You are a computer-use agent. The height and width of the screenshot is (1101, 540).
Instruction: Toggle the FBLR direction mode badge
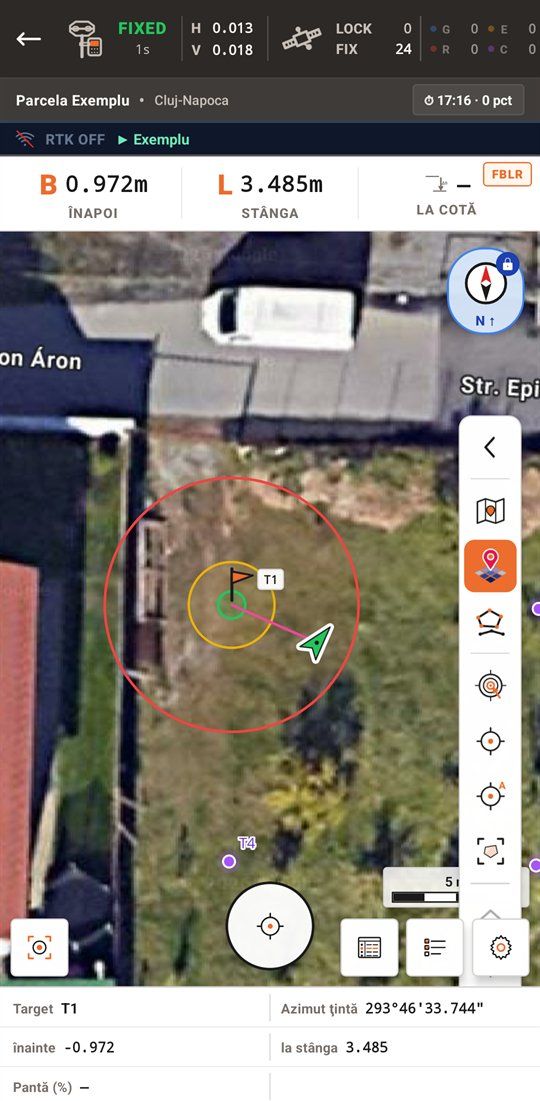(507, 174)
